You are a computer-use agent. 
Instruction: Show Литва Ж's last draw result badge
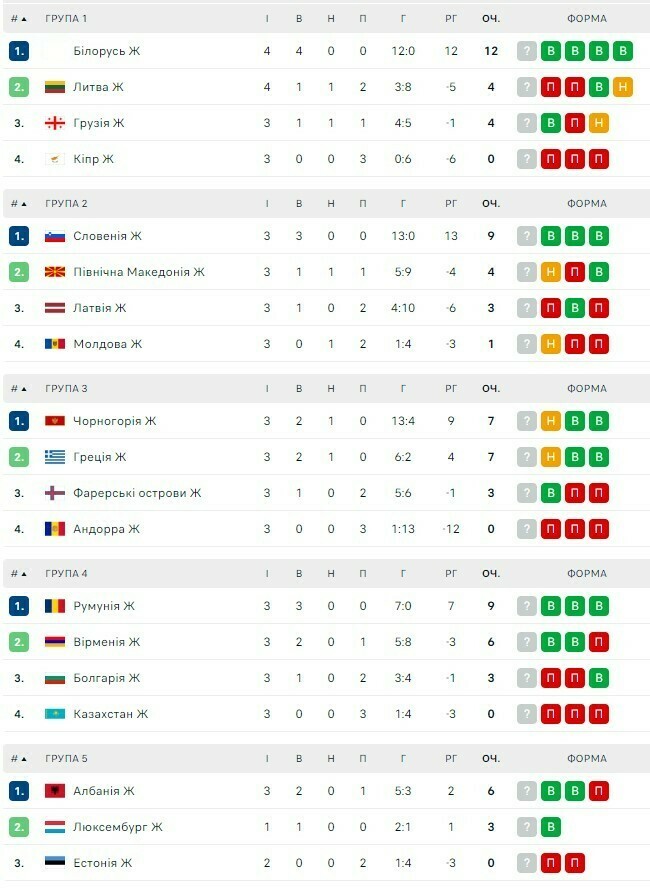pos(623,87)
